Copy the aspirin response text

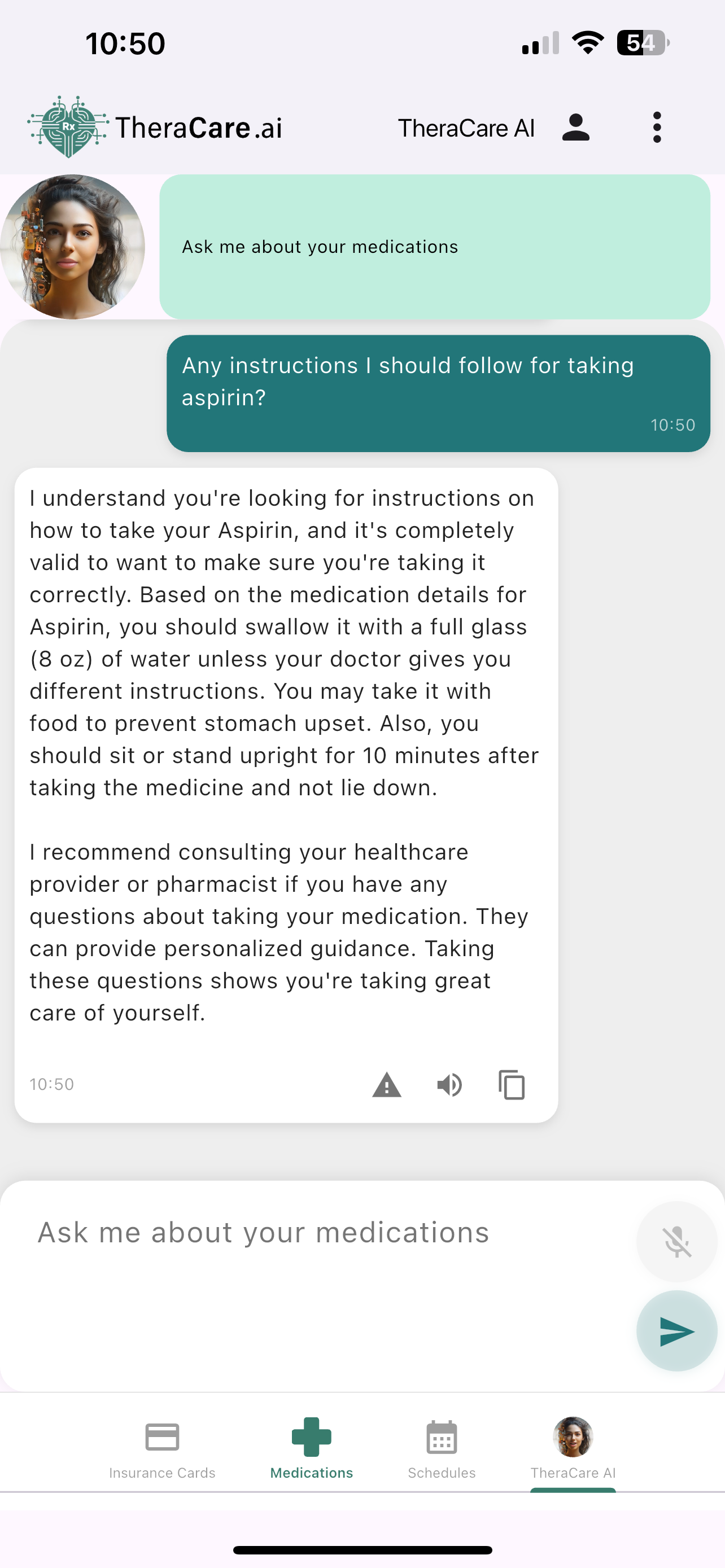[512, 1085]
